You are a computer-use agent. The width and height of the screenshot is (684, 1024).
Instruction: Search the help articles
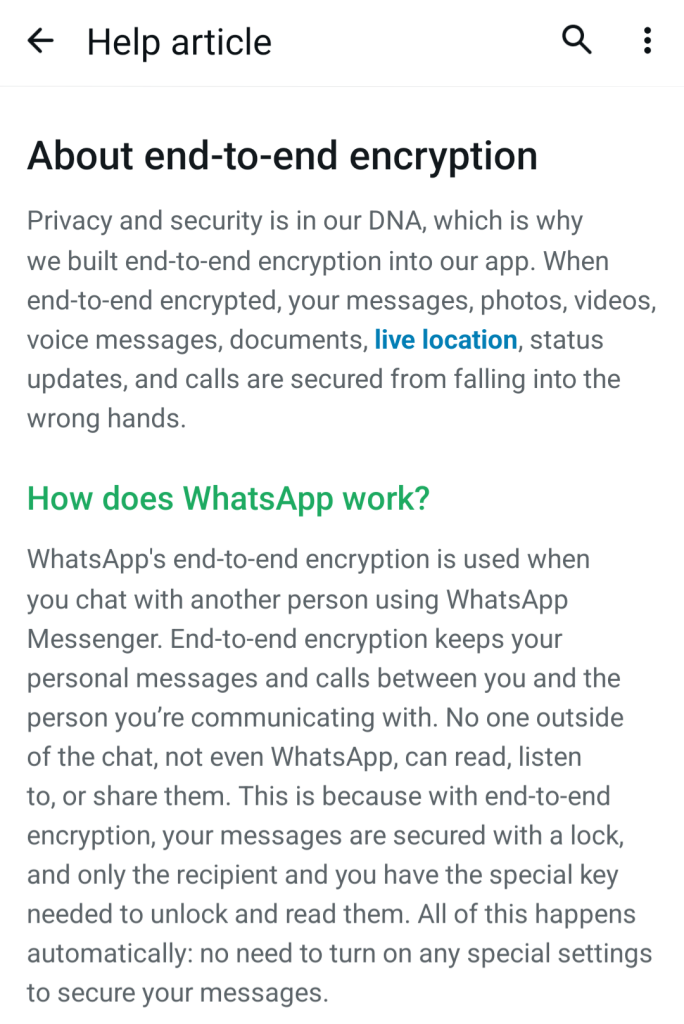tap(577, 41)
